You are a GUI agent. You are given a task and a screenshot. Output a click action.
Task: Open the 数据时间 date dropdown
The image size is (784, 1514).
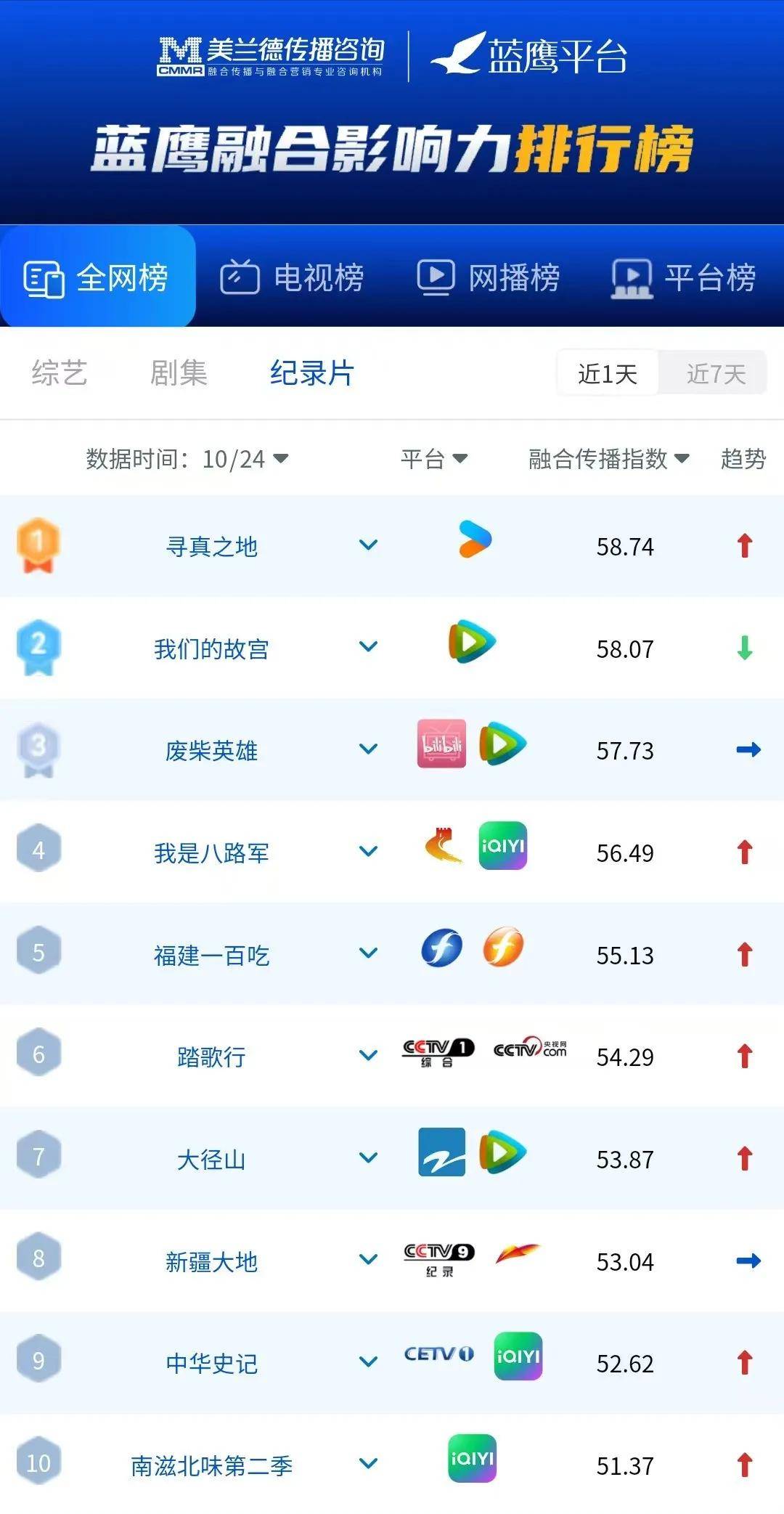click(x=187, y=459)
